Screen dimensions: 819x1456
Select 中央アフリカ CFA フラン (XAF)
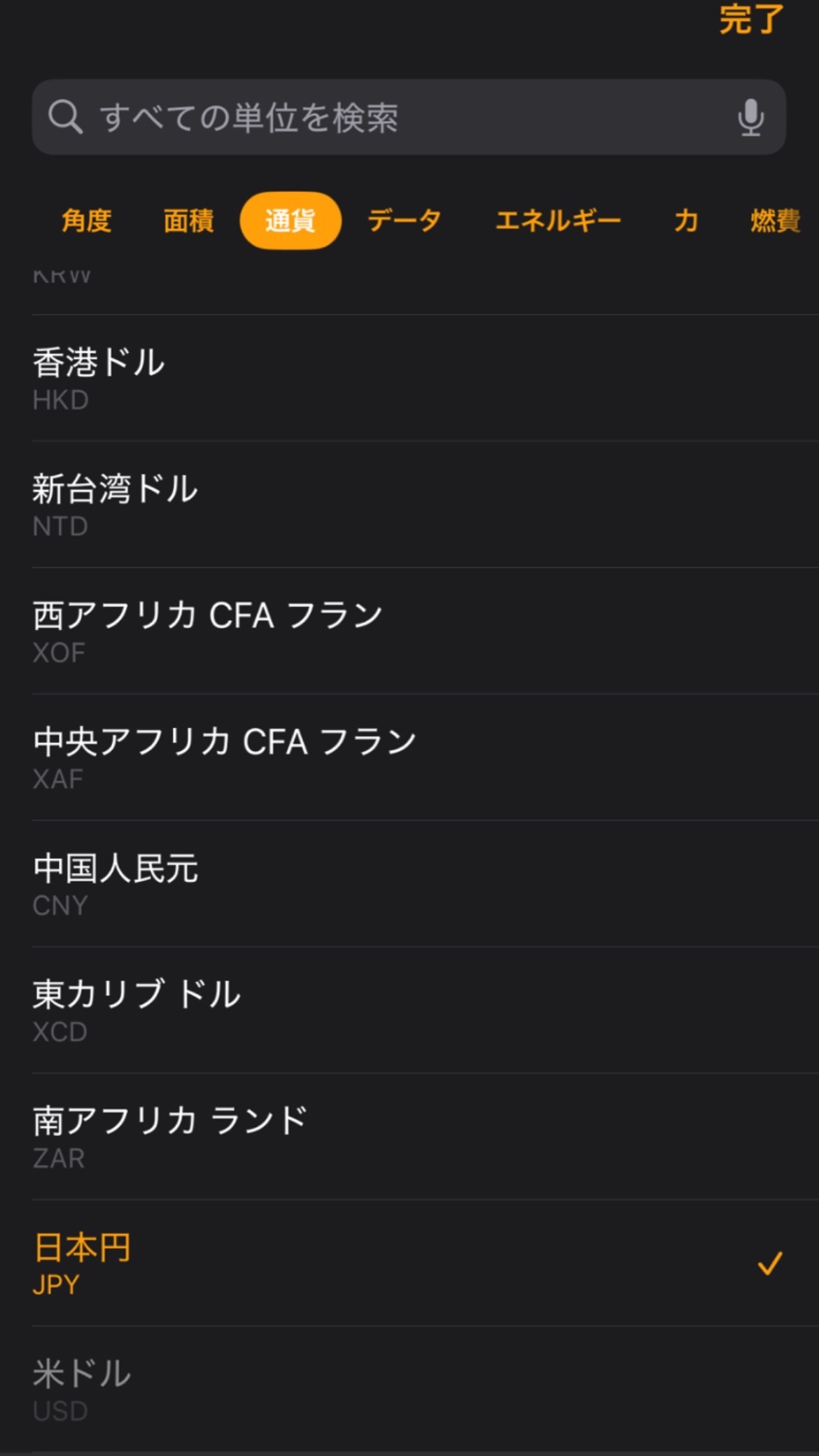[x=409, y=757]
